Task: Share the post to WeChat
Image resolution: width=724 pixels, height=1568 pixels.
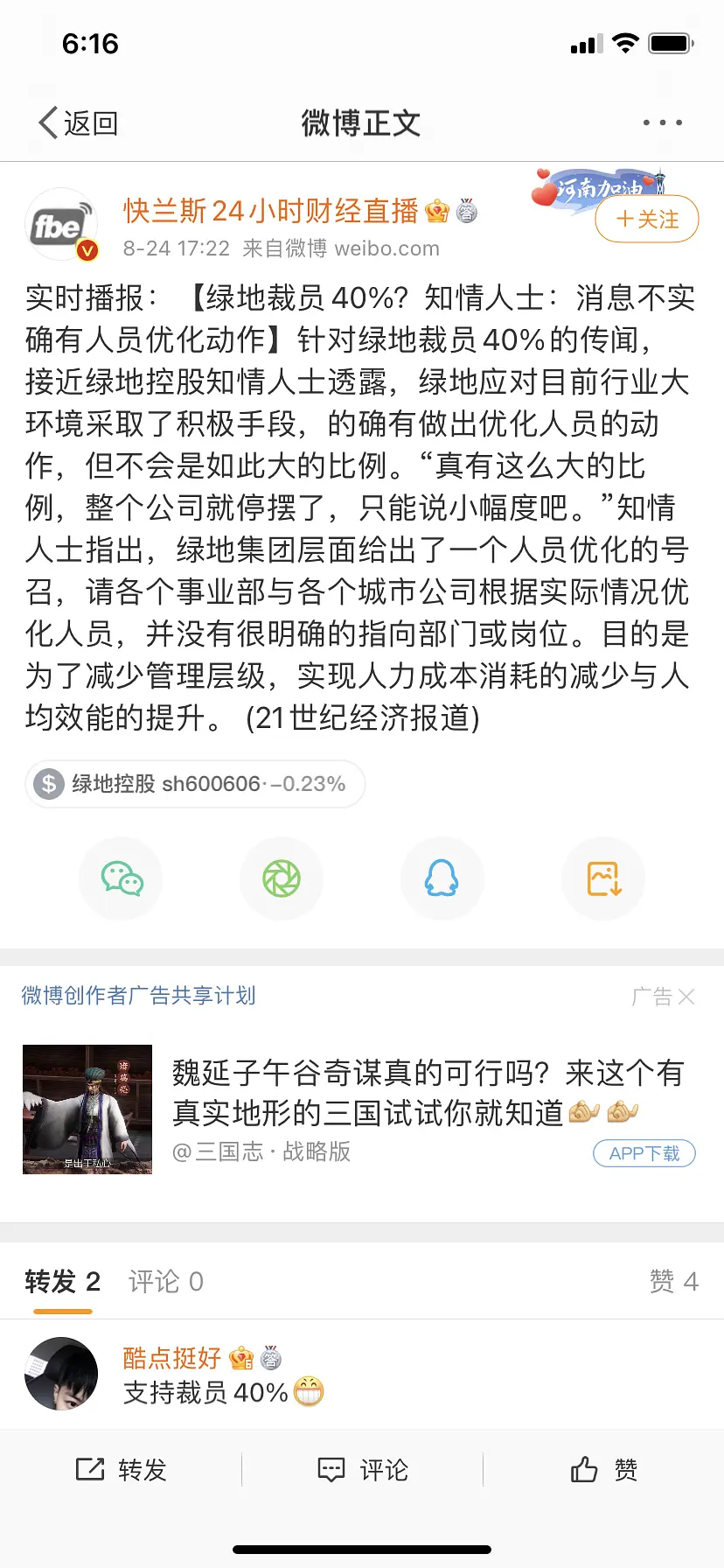Action: [122, 878]
